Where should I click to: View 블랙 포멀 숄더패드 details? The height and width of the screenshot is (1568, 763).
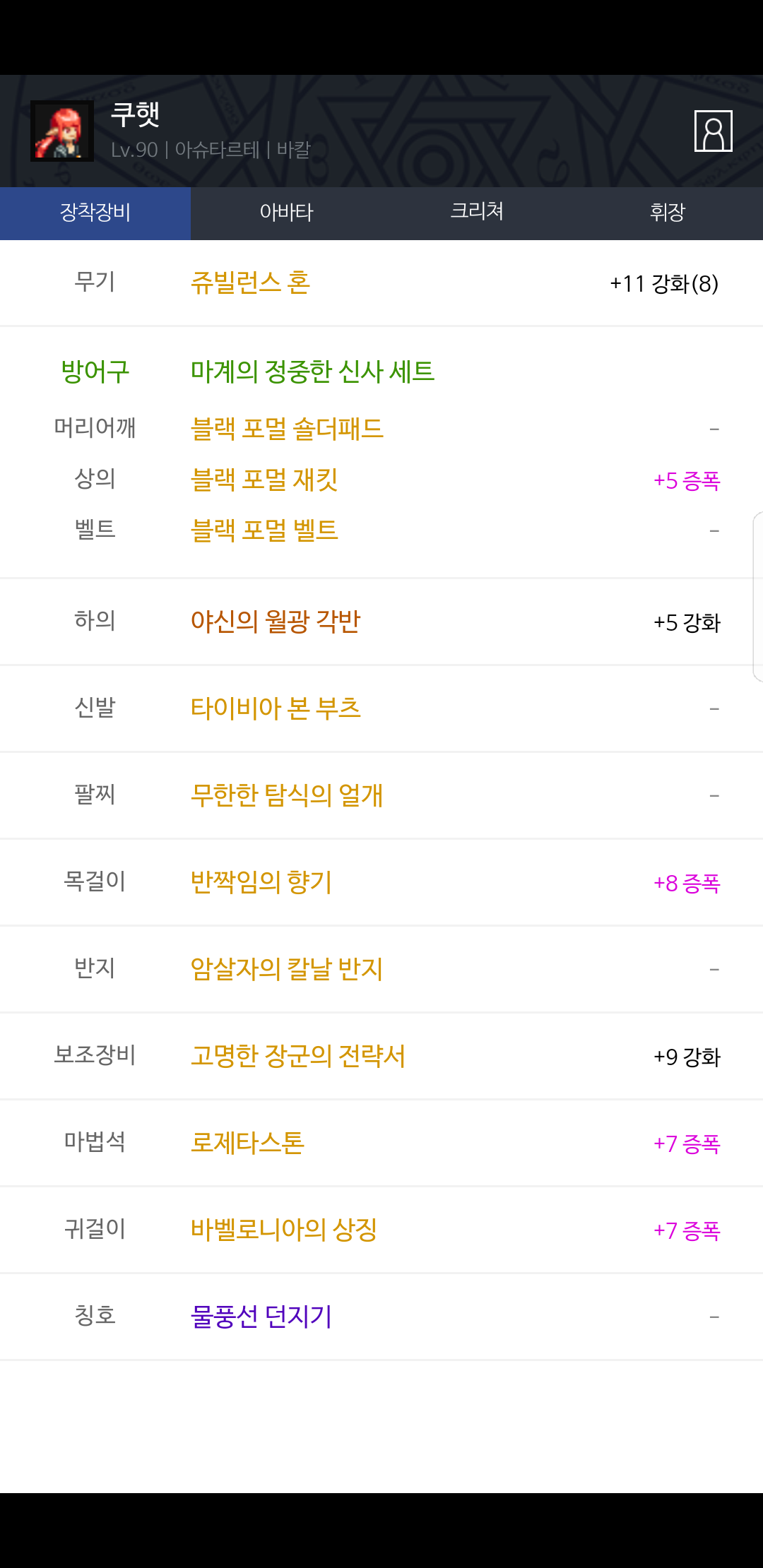click(287, 429)
